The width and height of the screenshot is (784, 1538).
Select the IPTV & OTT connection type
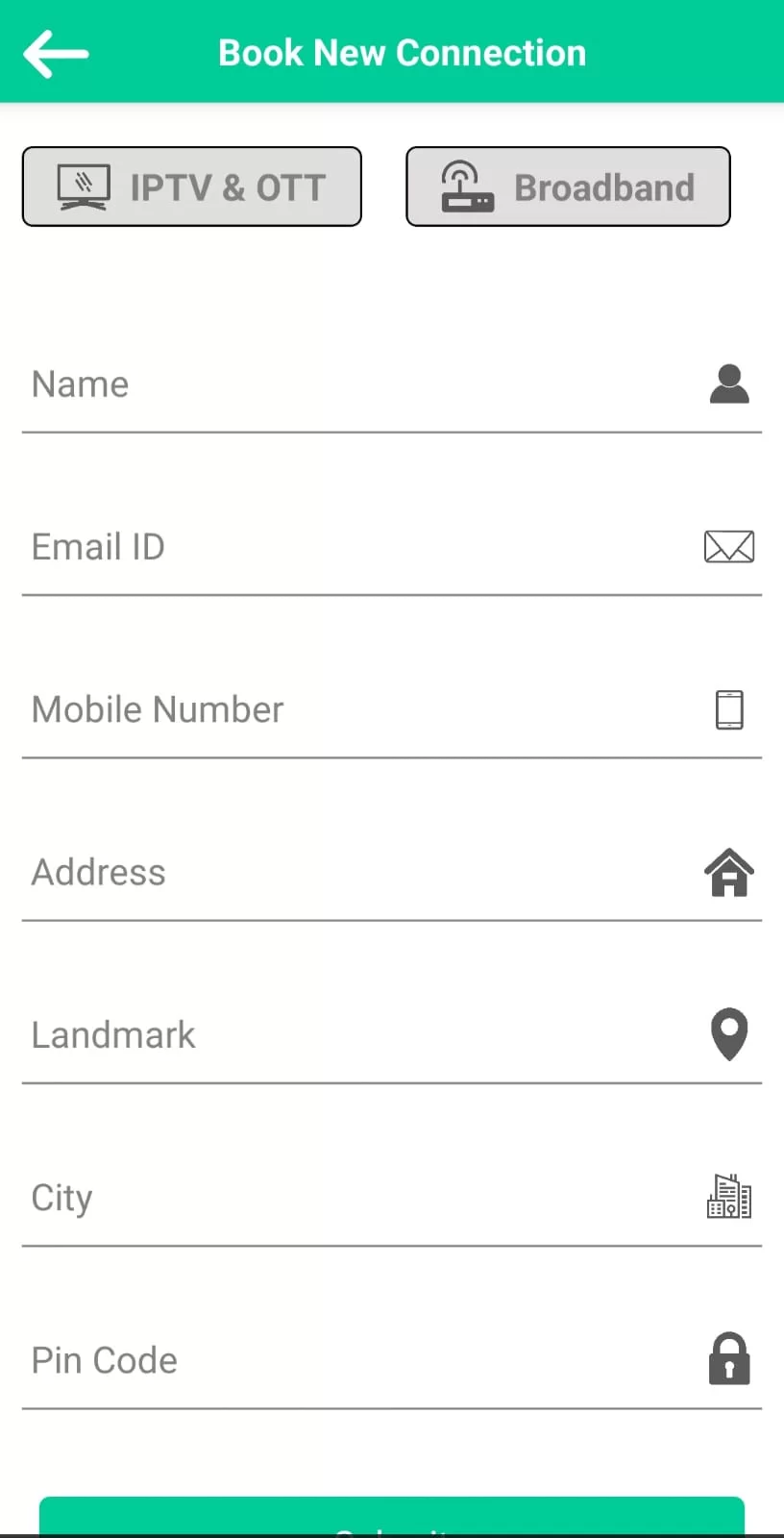click(x=192, y=186)
